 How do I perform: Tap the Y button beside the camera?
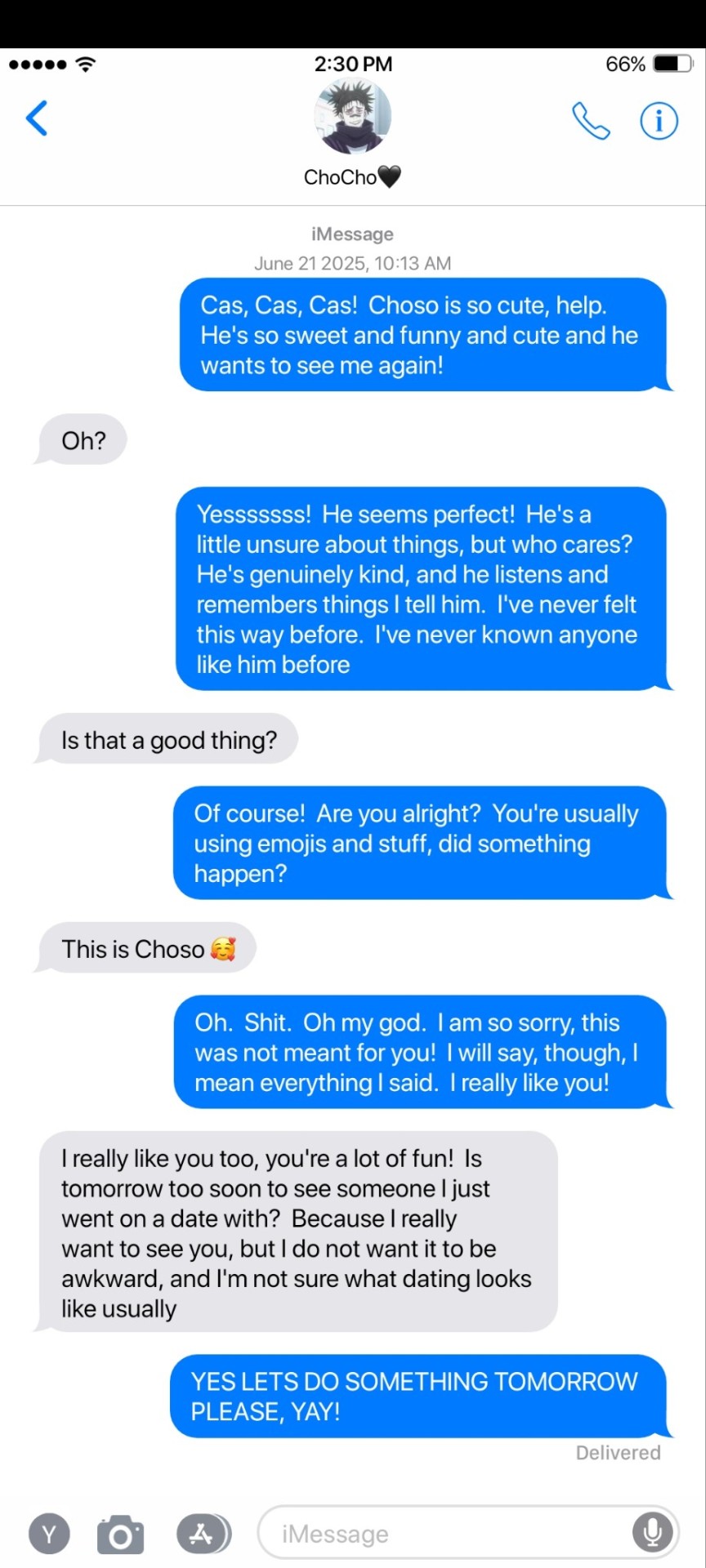(x=49, y=1535)
